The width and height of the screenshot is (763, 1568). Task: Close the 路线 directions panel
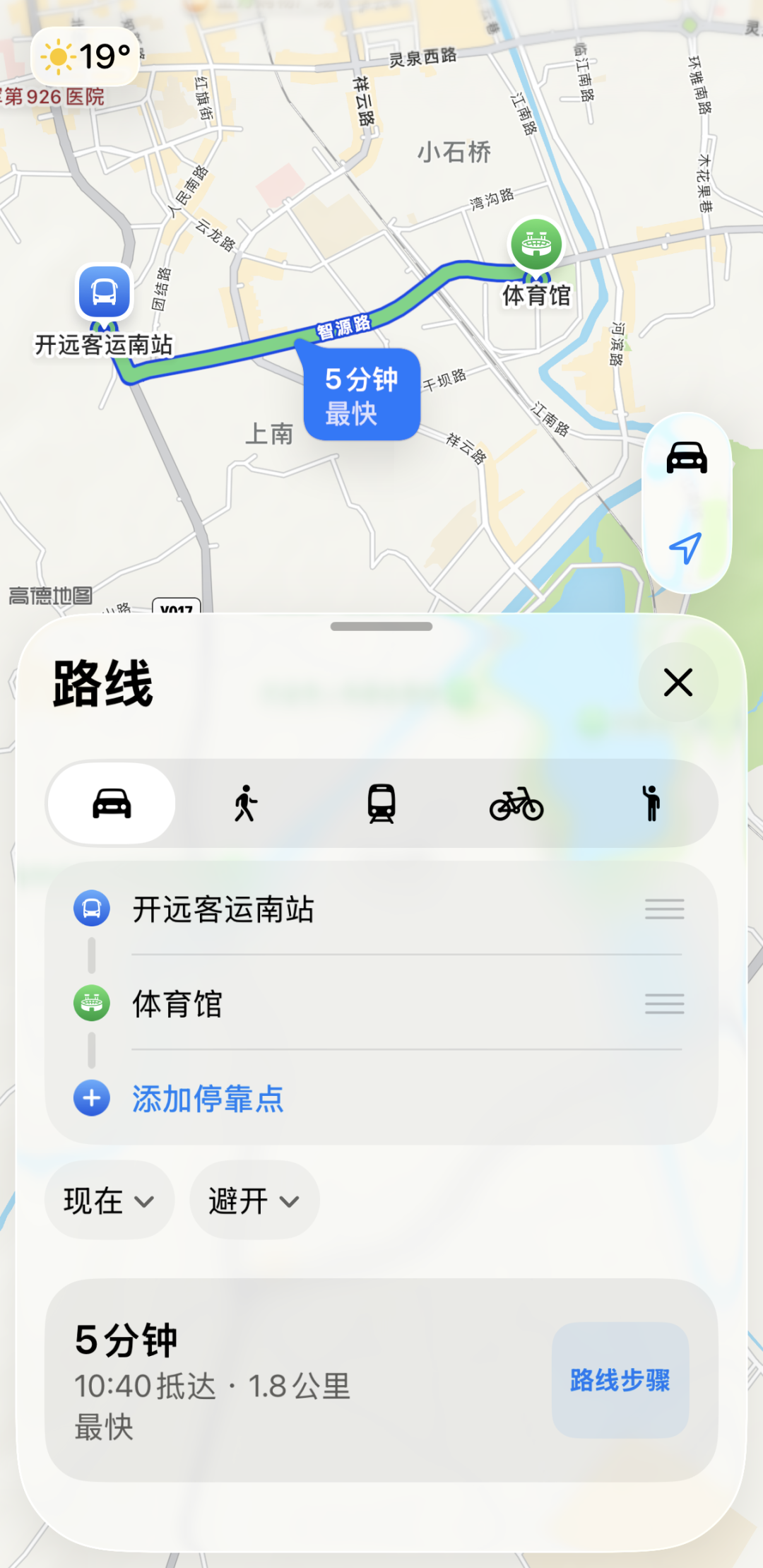click(678, 682)
